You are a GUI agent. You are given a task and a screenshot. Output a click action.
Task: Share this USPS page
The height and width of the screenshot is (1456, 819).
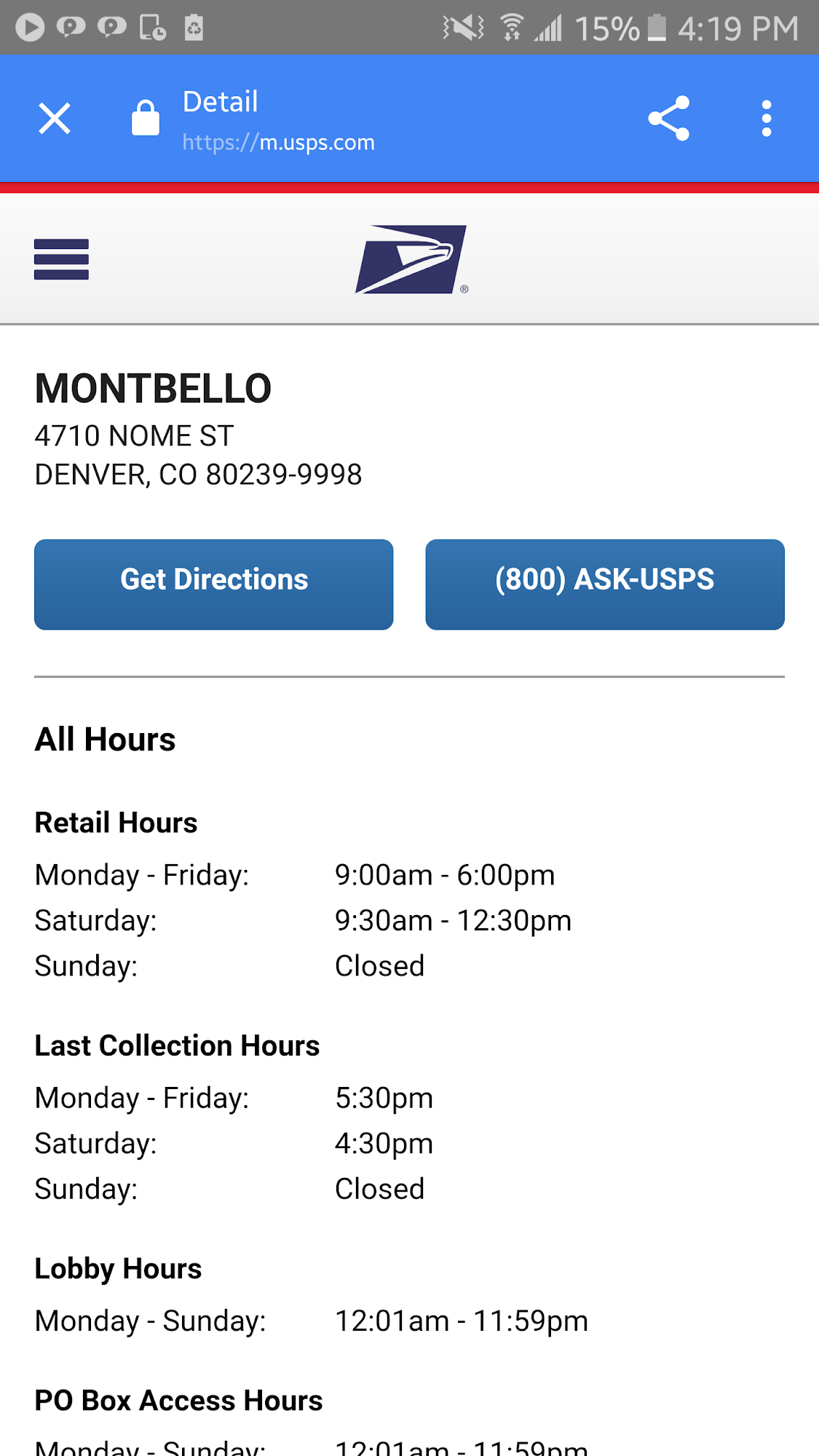click(668, 119)
